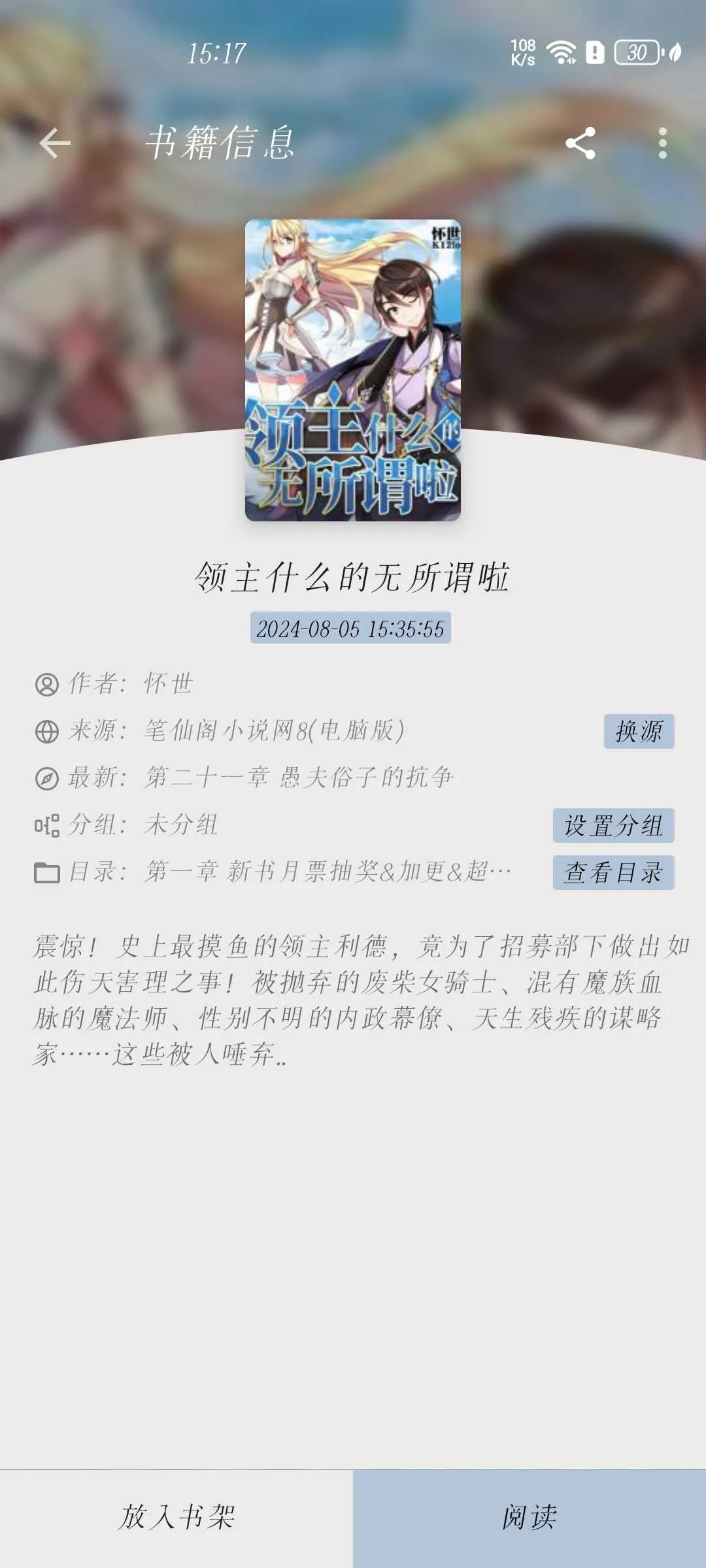706x1568 pixels.
Task: Open the three-dot overflow menu
Action: (662, 143)
